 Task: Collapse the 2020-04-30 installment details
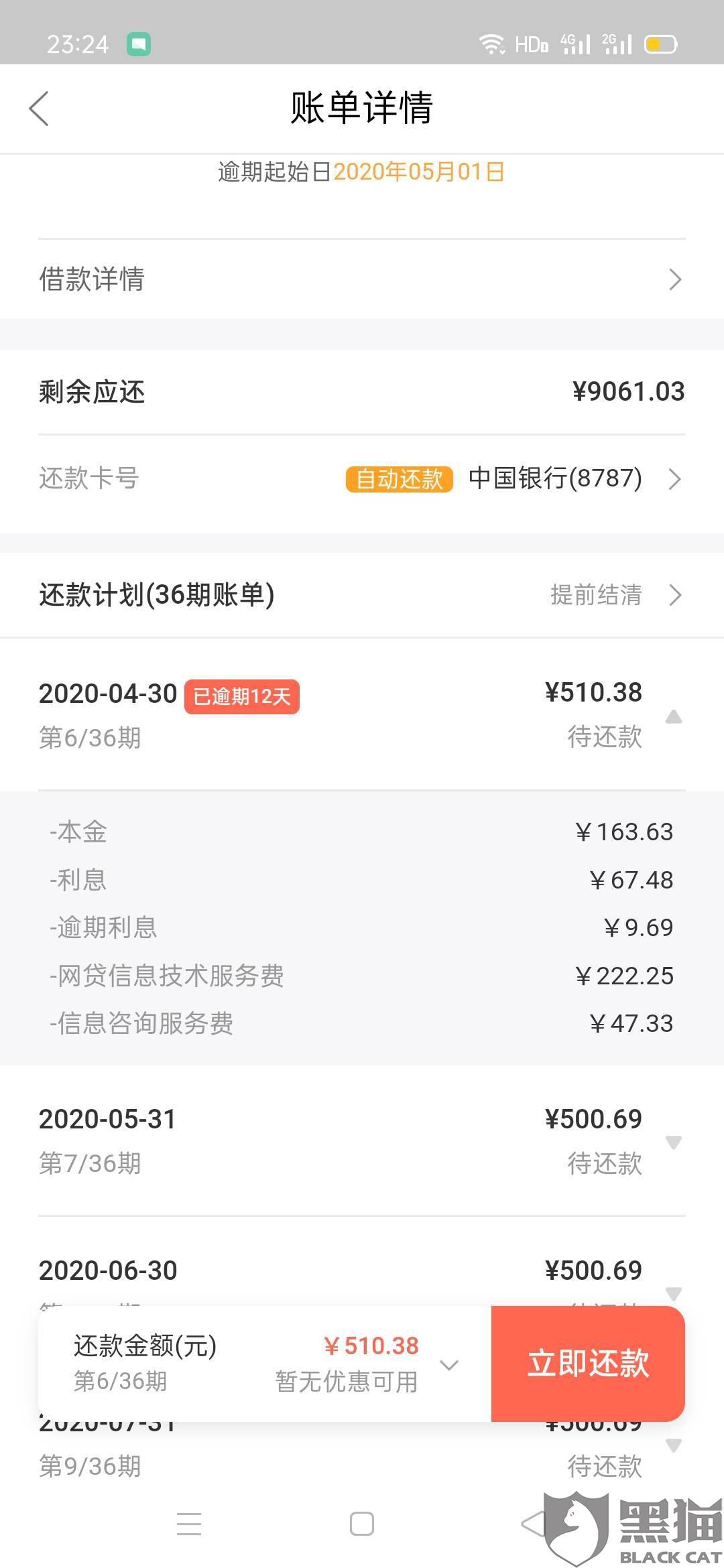pyautogui.click(x=673, y=717)
